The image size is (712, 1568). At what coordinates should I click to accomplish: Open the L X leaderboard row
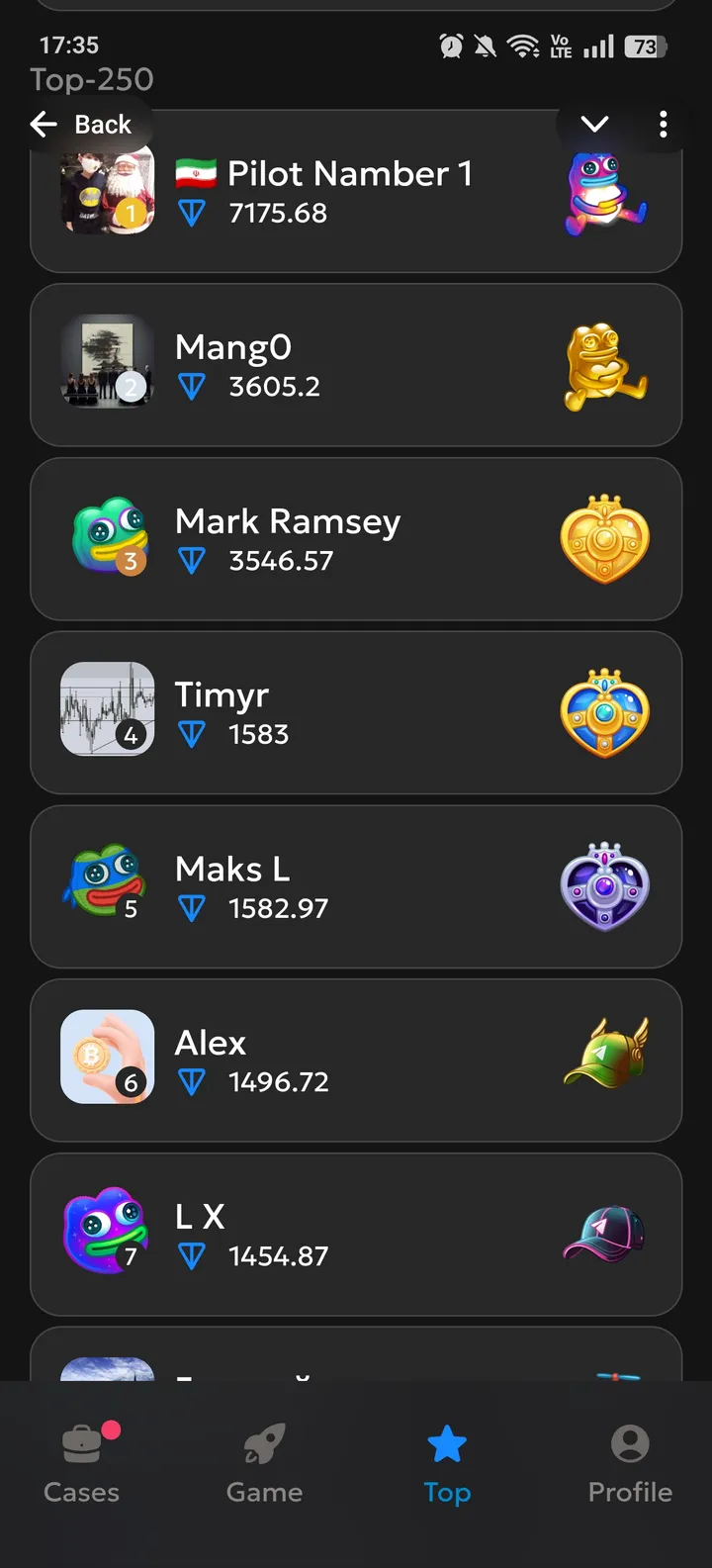(x=356, y=1234)
